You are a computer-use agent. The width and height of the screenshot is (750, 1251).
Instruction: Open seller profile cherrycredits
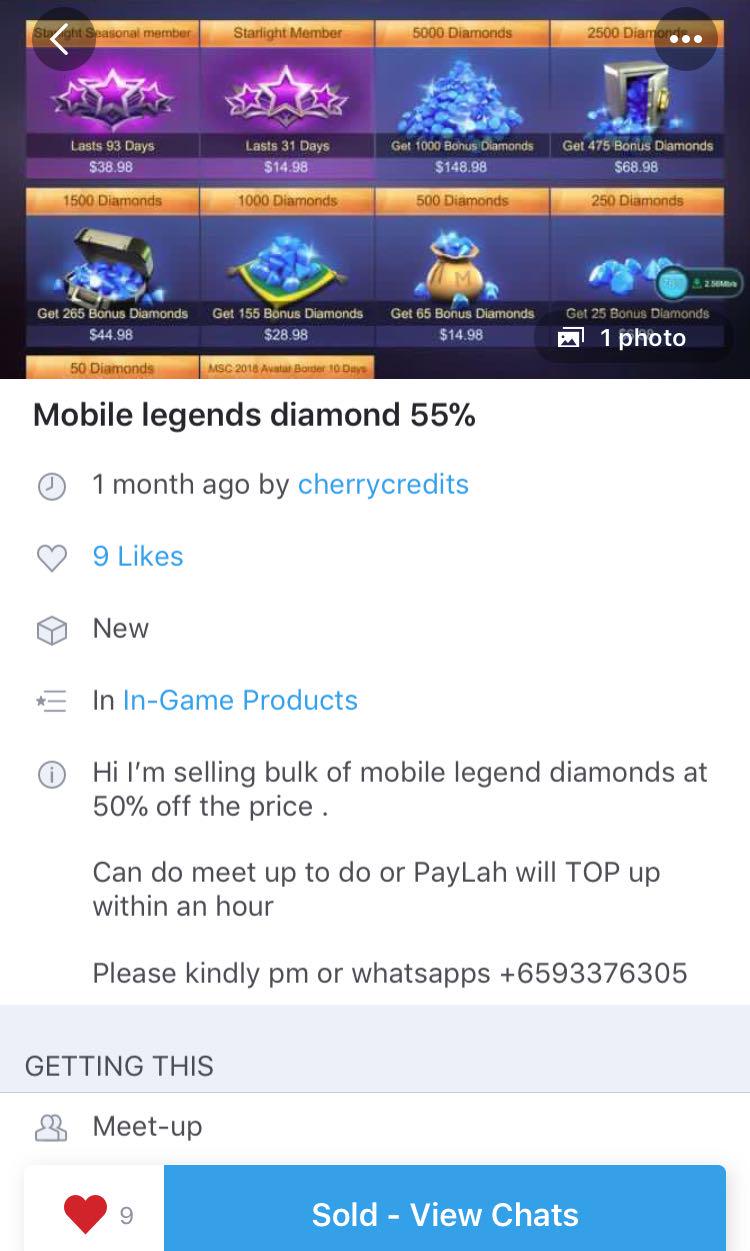[x=383, y=484]
